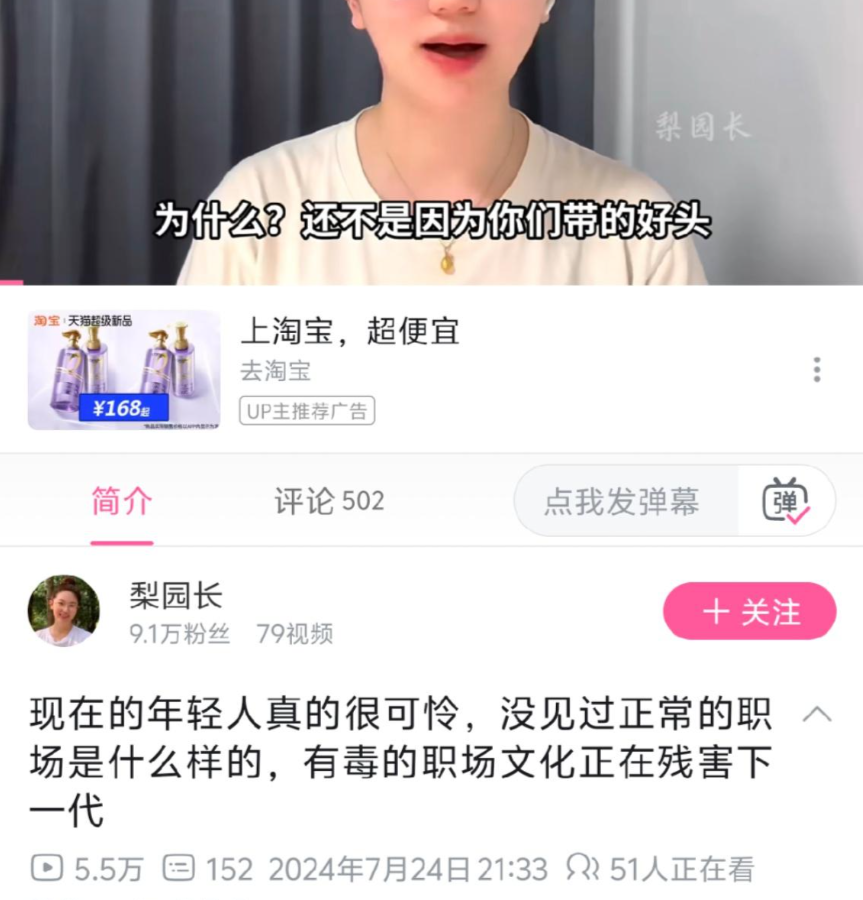Collapse the video description chevron
Screen dimensions: 863x900
pyautogui.click(x=817, y=713)
